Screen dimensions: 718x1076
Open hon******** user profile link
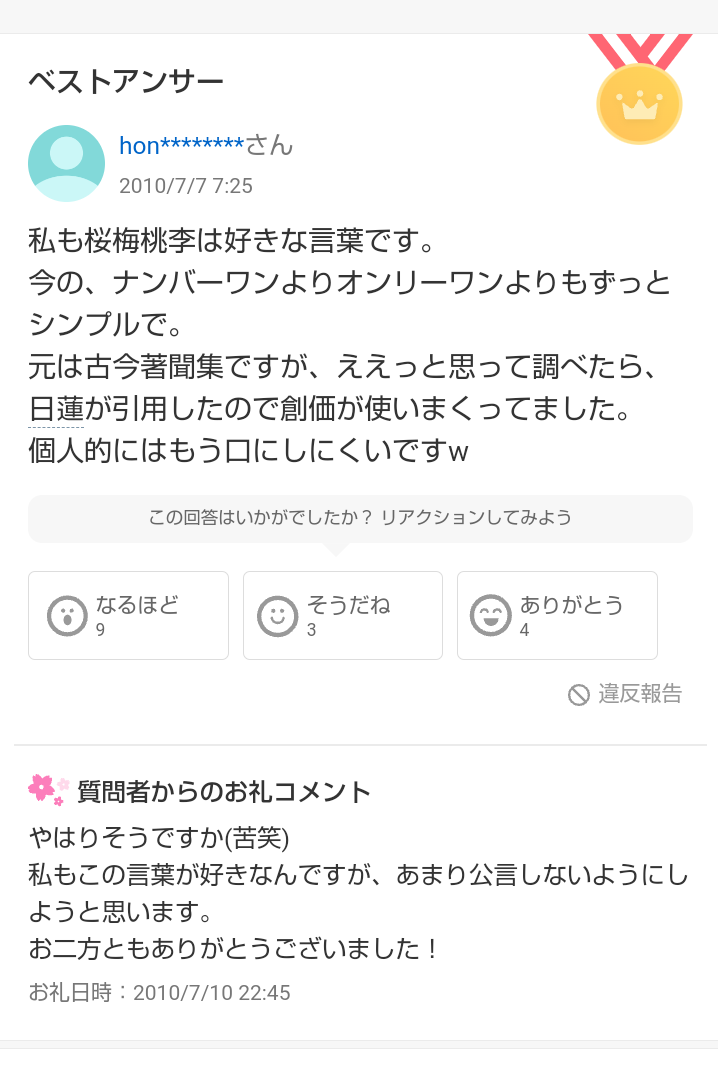point(181,146)
